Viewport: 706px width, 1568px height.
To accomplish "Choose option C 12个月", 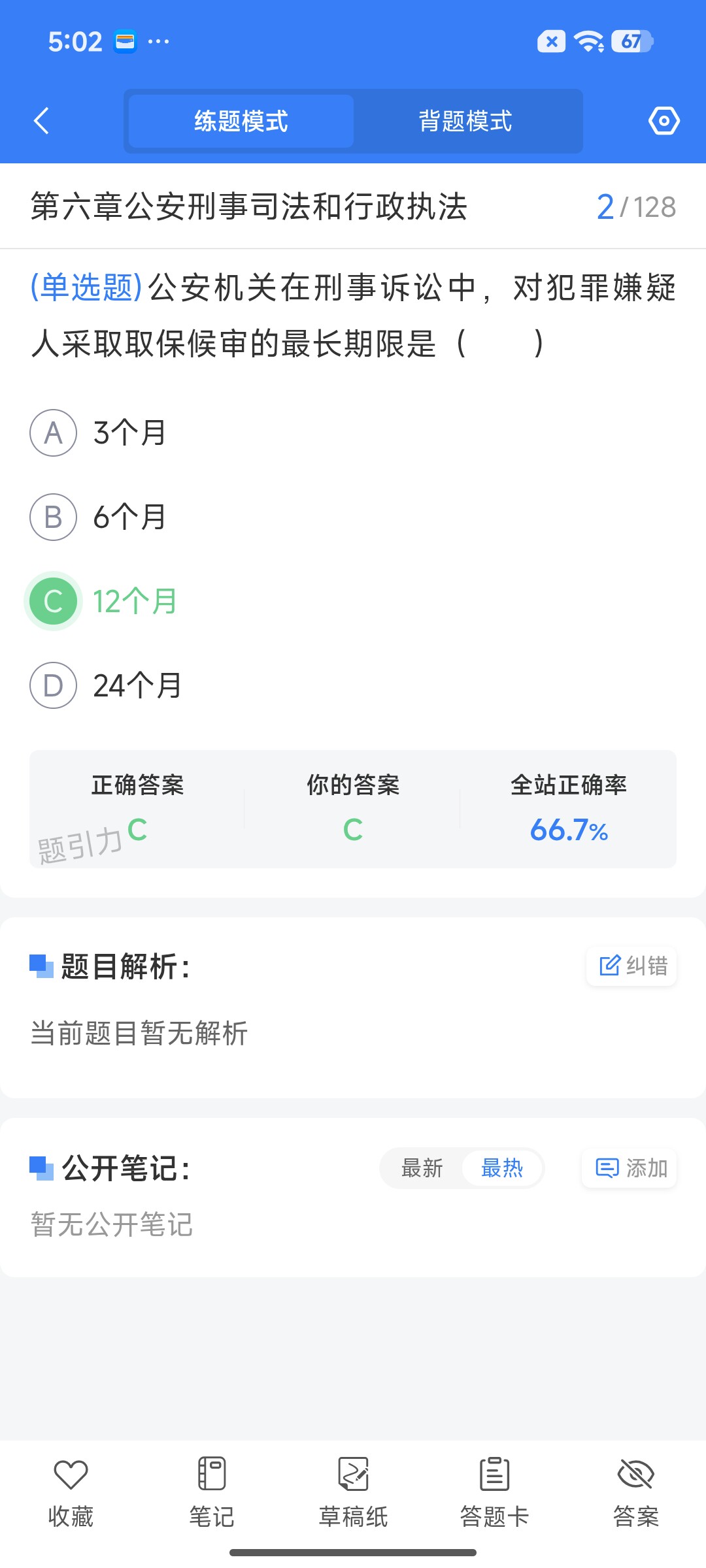I will coord(102,601).
